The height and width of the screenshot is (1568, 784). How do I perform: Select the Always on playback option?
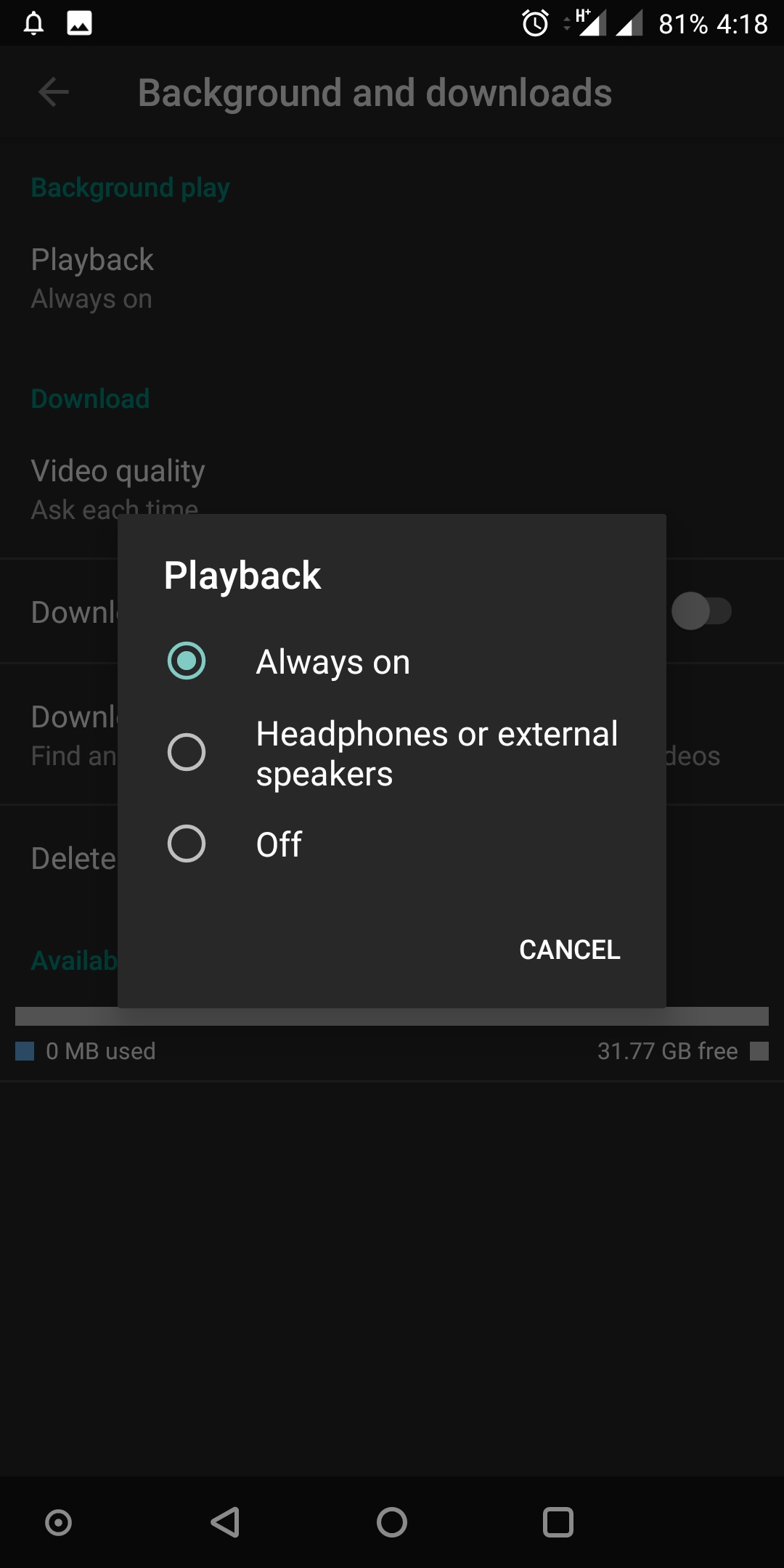point(392,661)
